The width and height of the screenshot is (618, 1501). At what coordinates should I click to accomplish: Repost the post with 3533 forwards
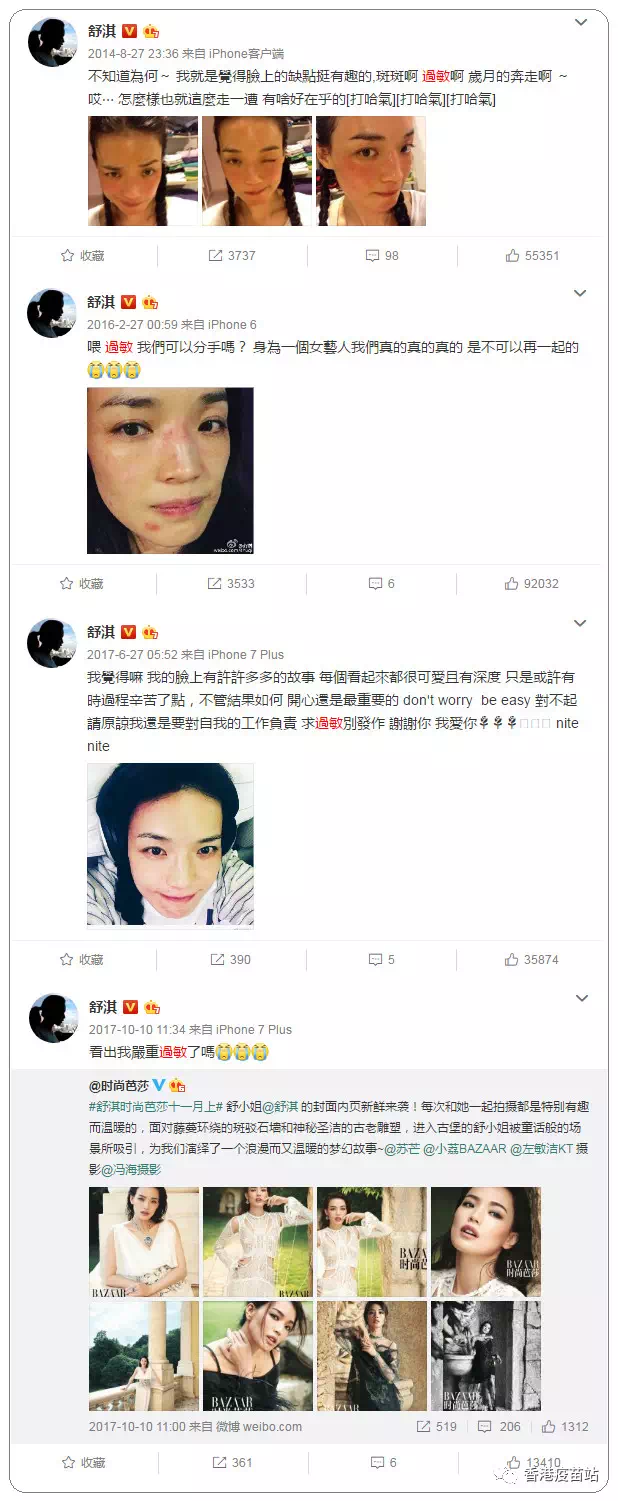(232, 584)
